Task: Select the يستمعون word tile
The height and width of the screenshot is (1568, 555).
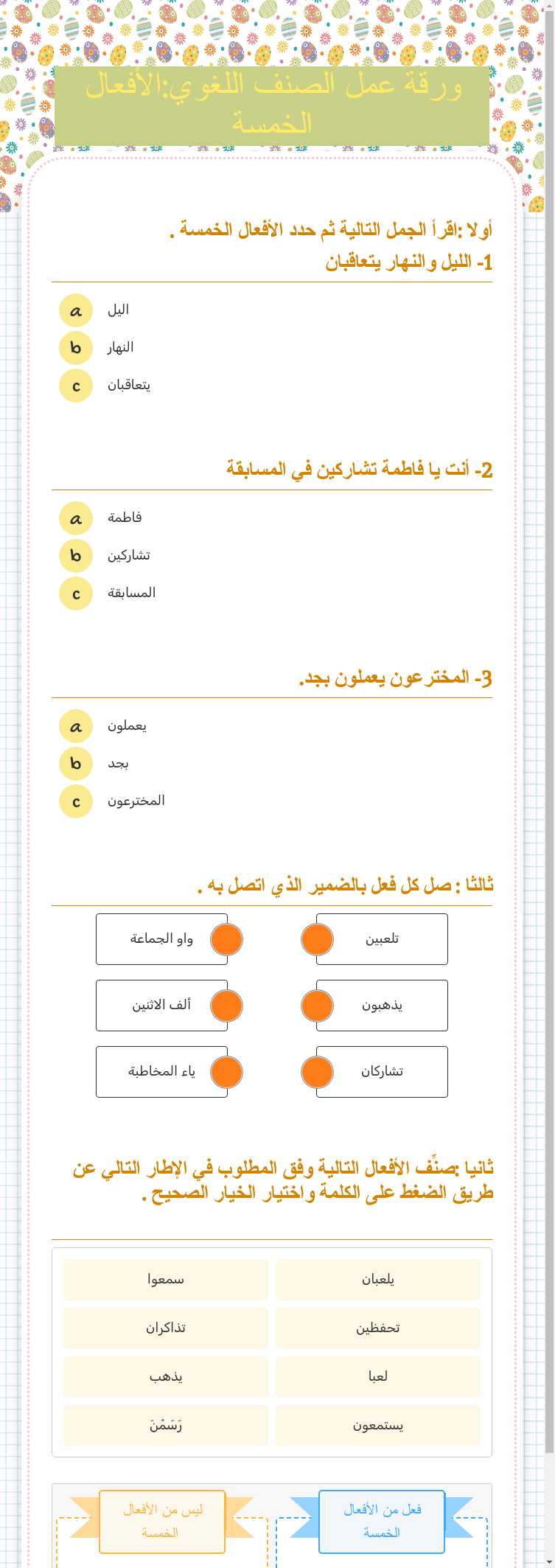Action: [x=377, y=1425]
